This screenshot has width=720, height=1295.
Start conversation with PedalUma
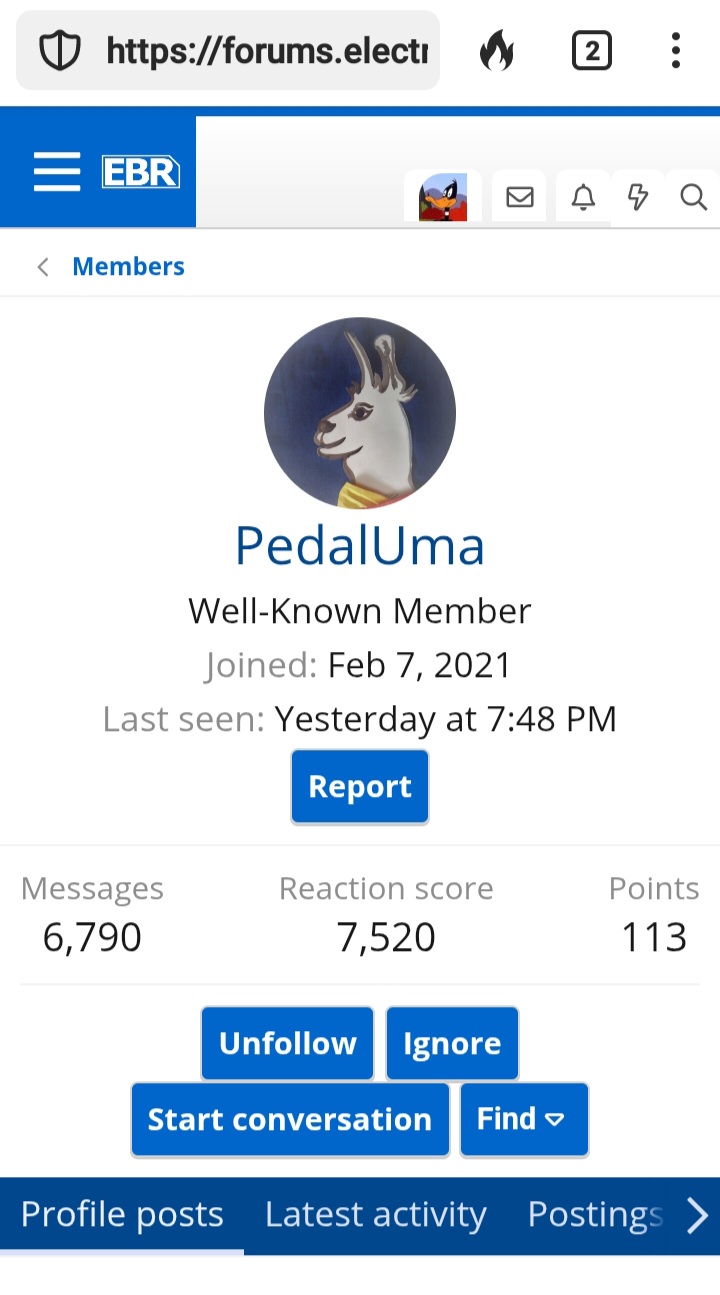point(290,1119)
